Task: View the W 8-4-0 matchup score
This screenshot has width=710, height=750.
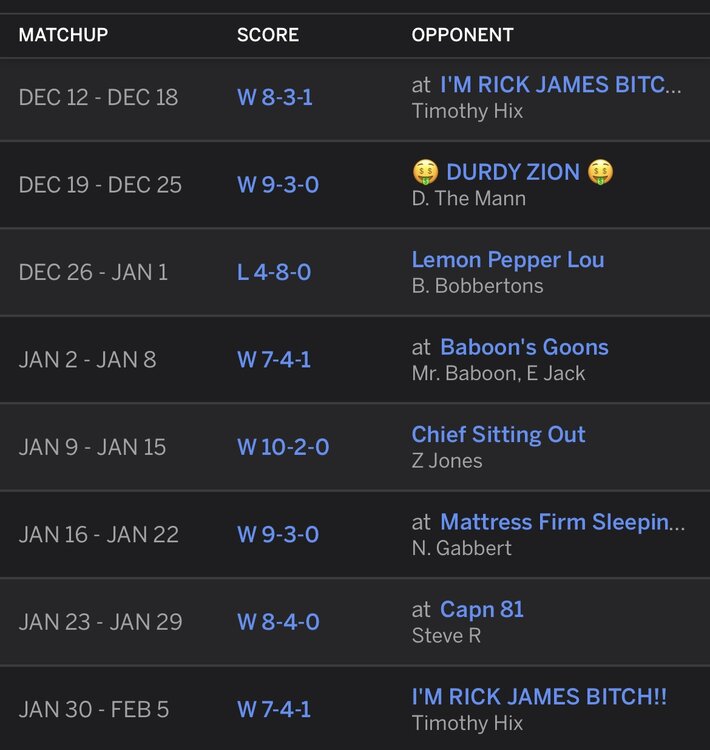Action: 277,622
